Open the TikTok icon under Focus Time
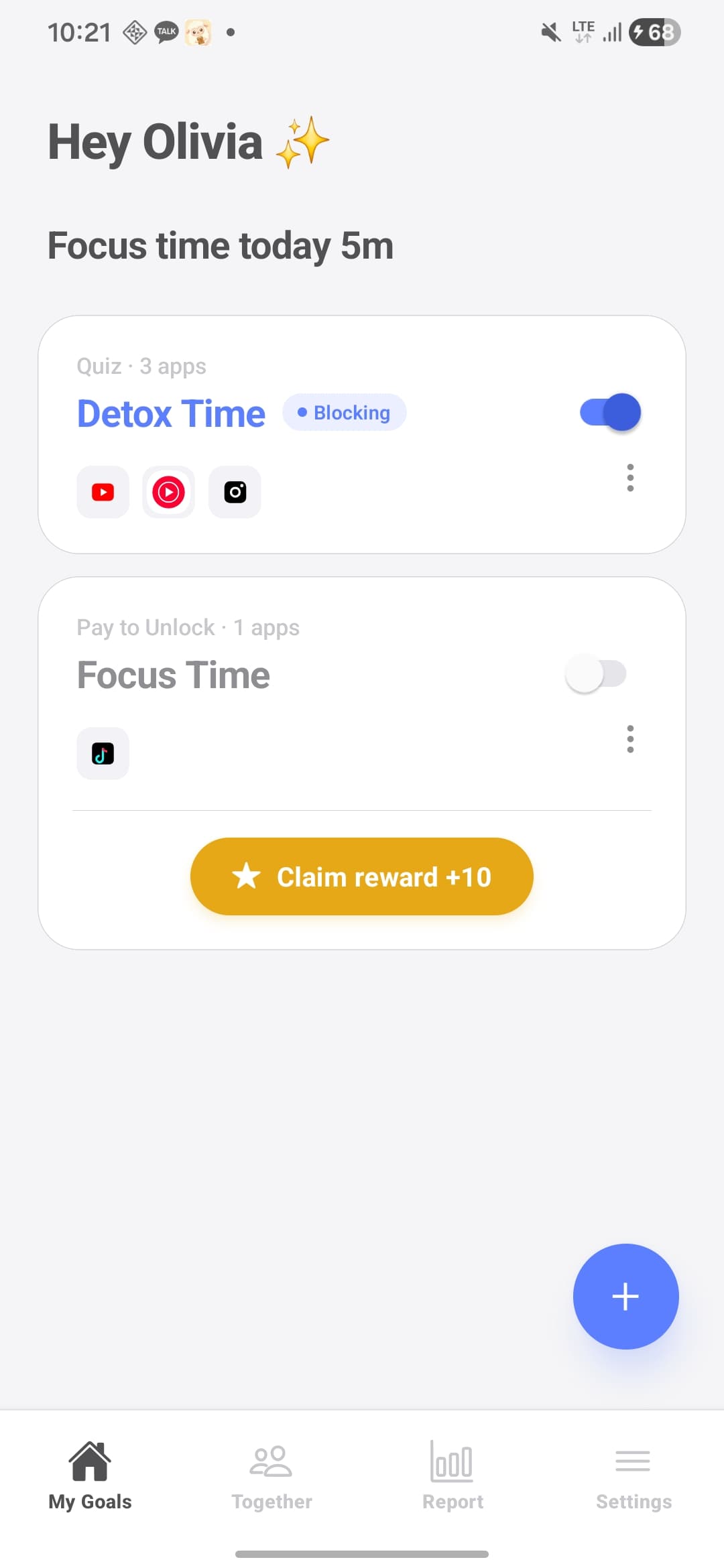Image resolution: width=724 pixels, height=1568 pixels. point(103,753)
